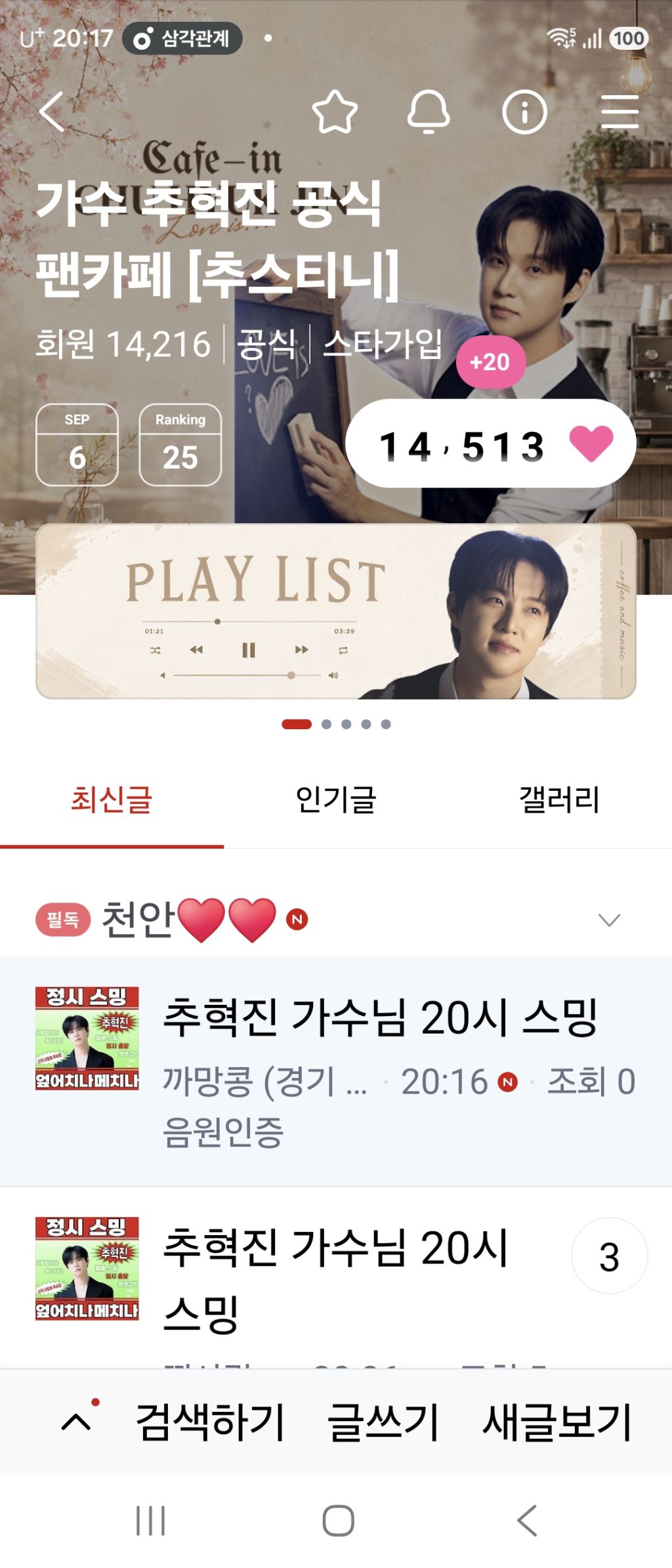Image resolution: width=672 pixels, height=1568 pixels.
Task: Switch to the 인기글 tab
Action: pyautogui.click(x=336, y=800)
